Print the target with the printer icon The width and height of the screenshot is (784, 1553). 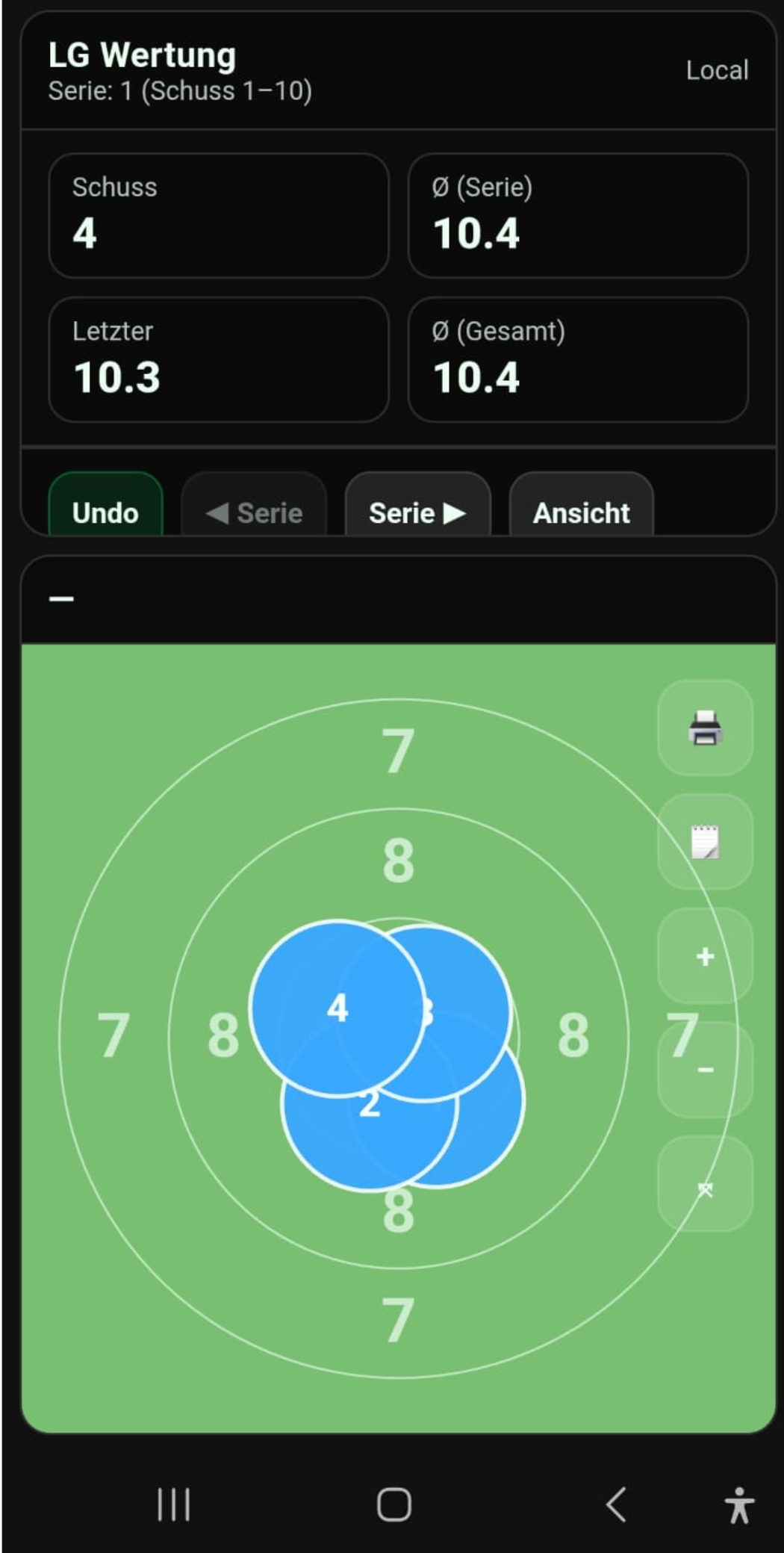(705, 728)
